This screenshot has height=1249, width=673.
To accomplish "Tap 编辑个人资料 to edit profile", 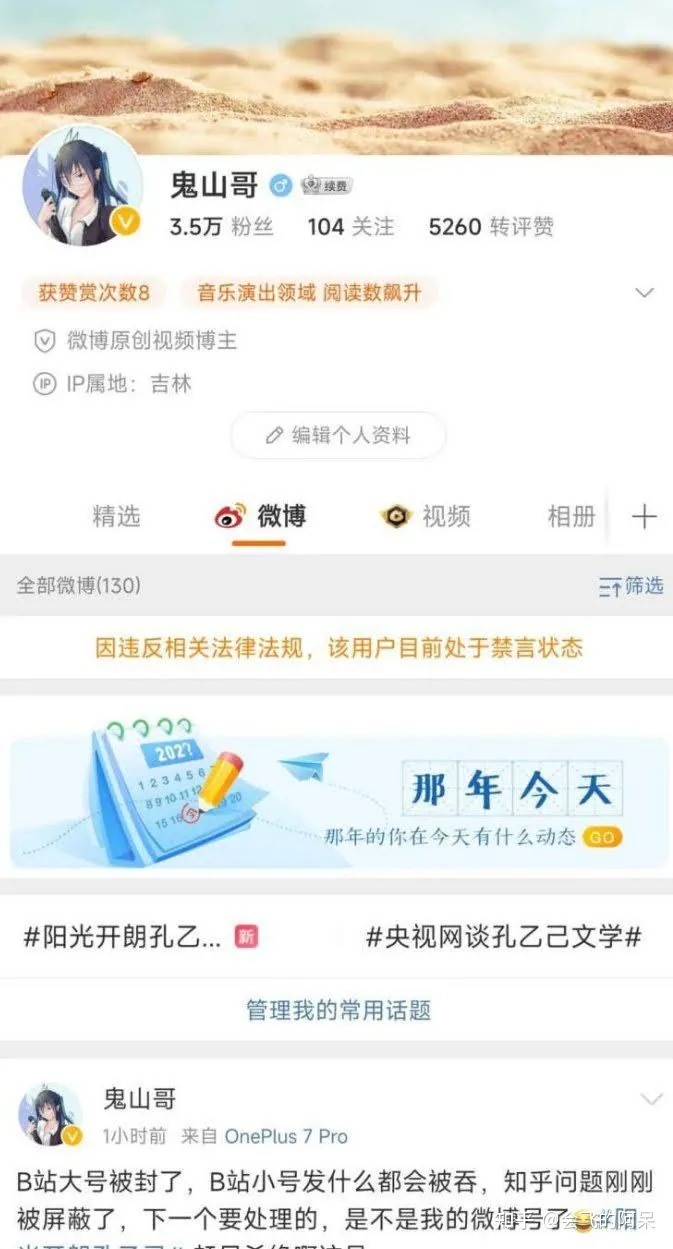I will coord(338,435).
